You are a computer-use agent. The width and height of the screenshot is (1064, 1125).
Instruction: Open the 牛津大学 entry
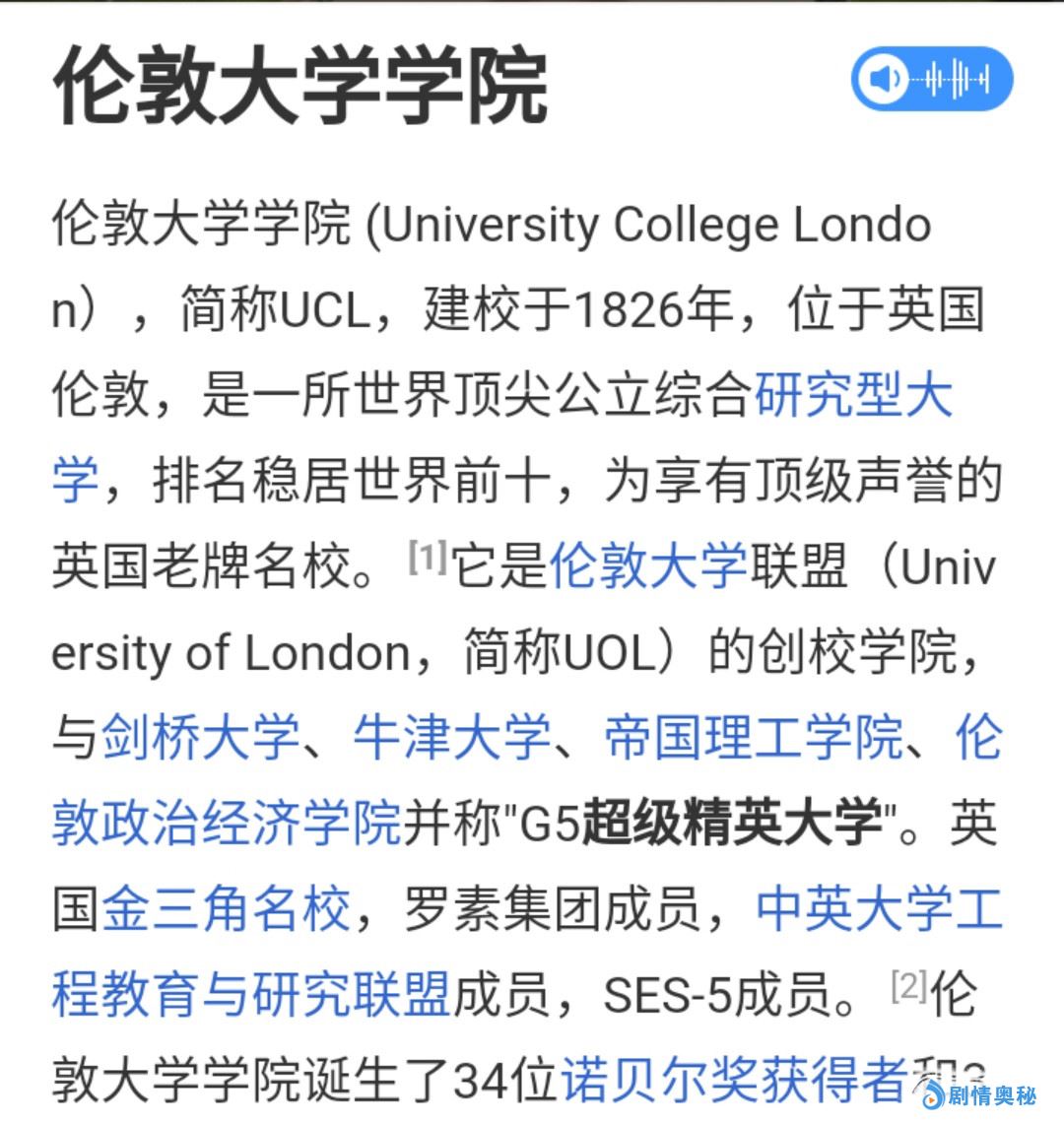(451, 739)
